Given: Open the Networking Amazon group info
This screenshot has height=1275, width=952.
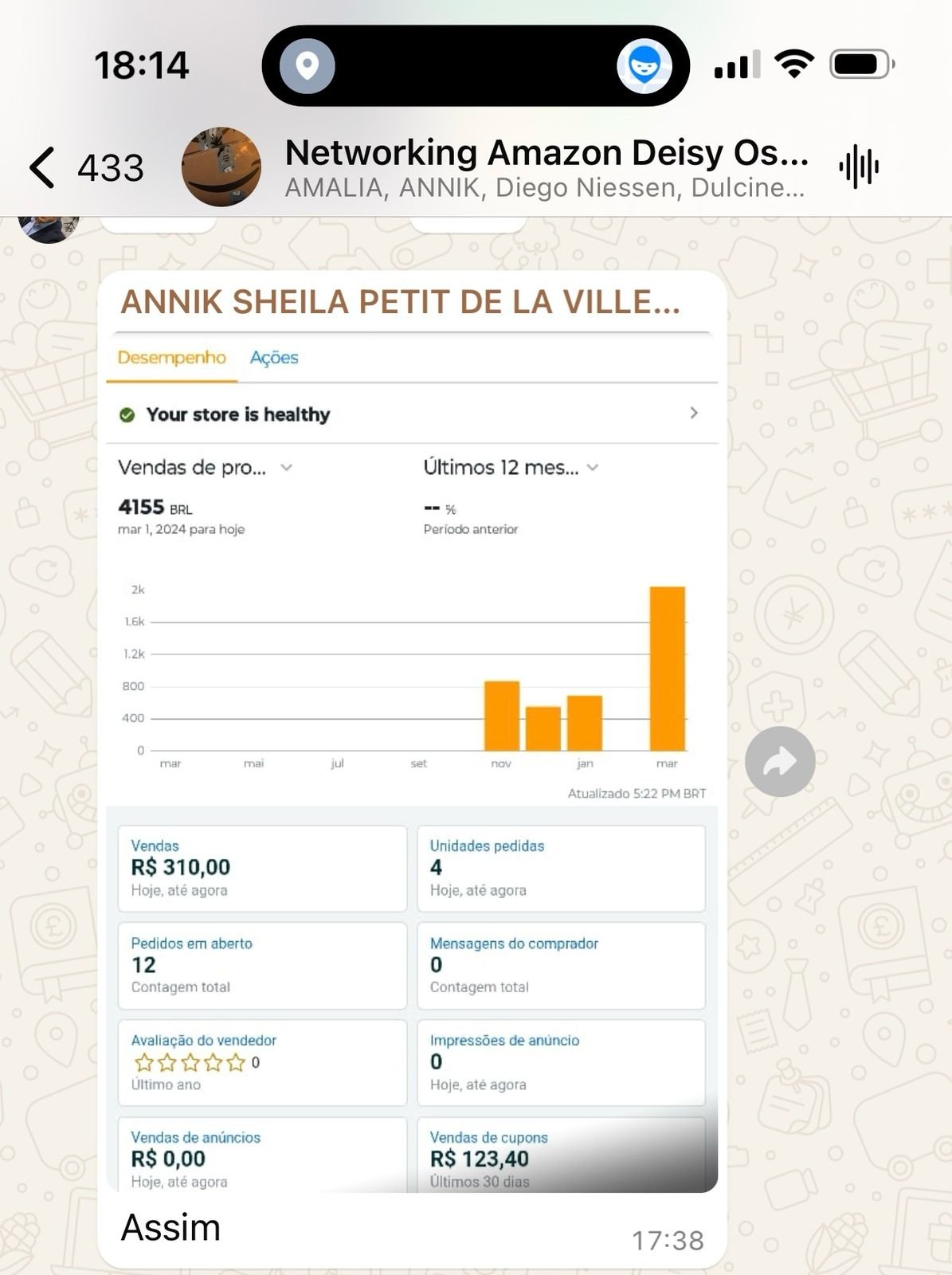Looking at the screenshot, I should point(546,167).
